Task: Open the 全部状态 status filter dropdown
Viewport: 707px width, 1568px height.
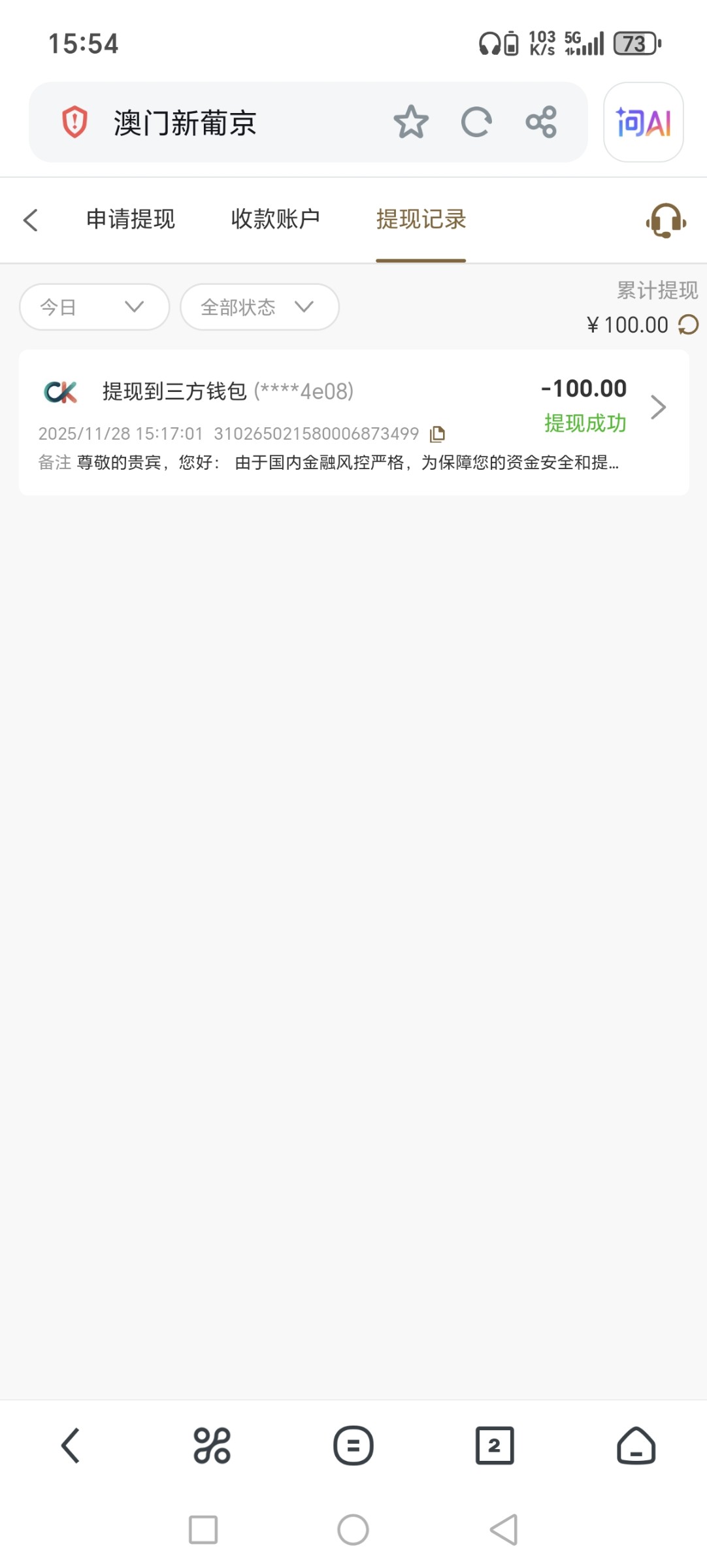Action: [x=259, y=306]
